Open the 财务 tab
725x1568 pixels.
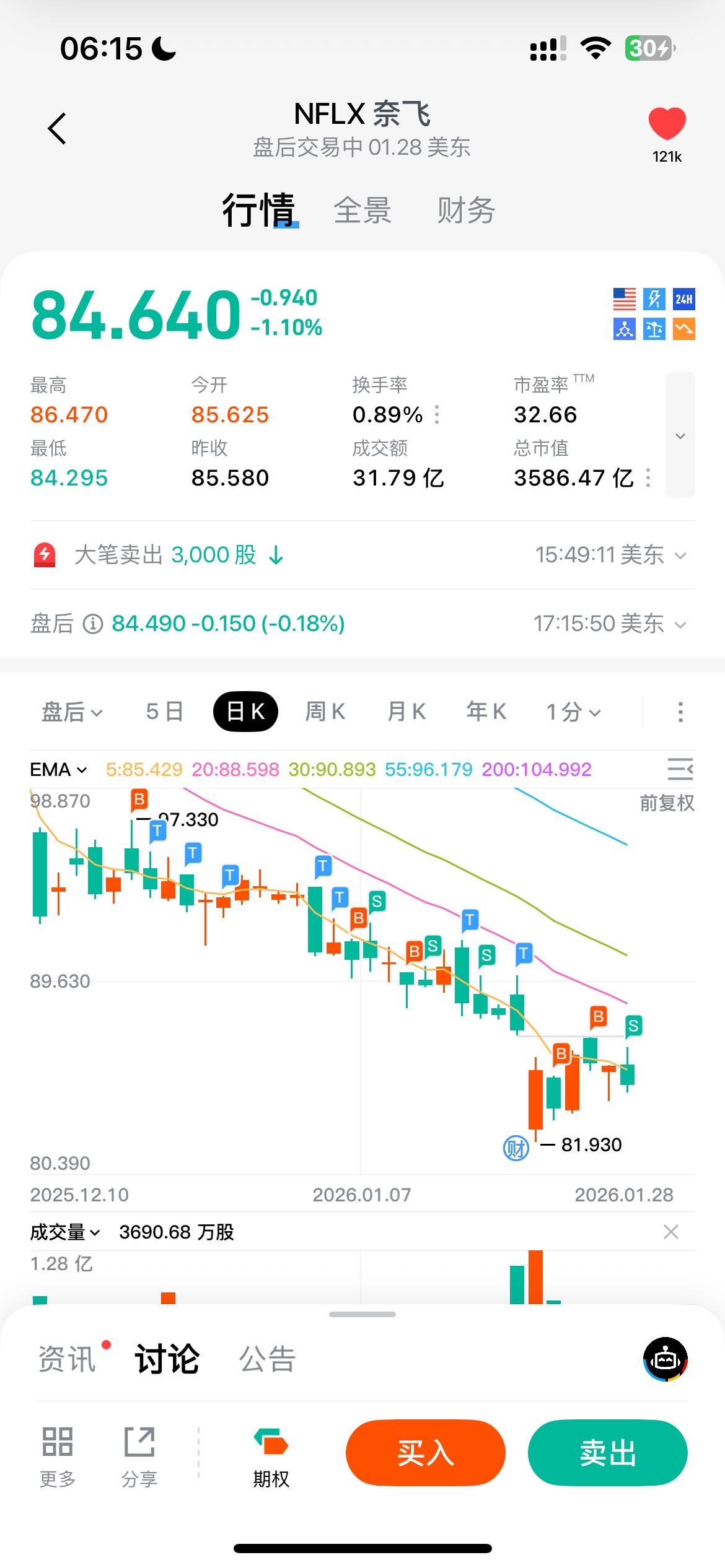click(466, 211)
